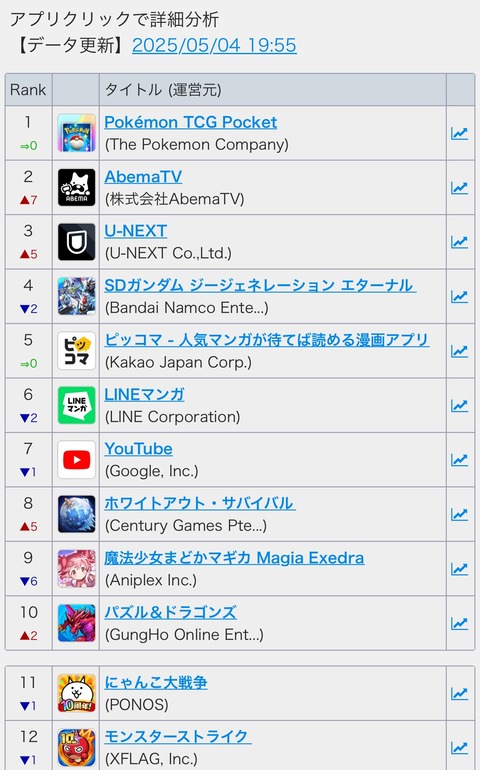
Task: Open SDガンダム ジージェネレーション エターナル link
Action: pos(260,285)
